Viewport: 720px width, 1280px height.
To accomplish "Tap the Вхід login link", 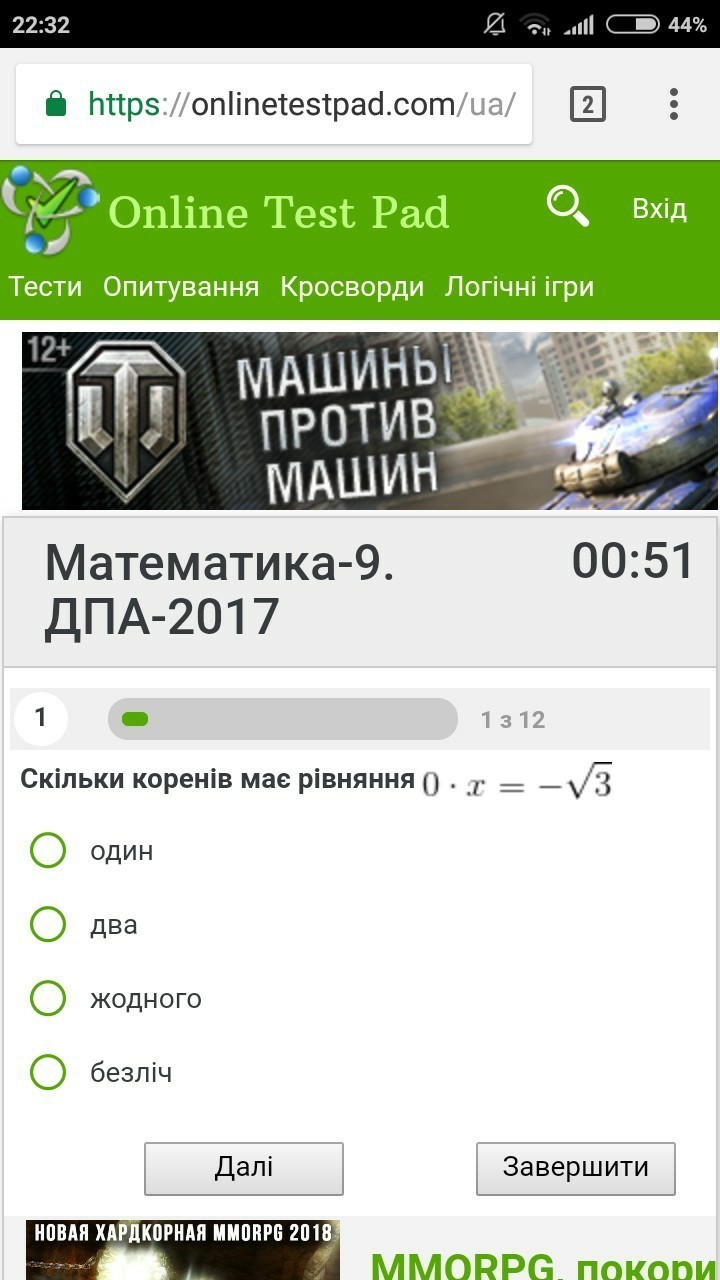I will point(659,209).
